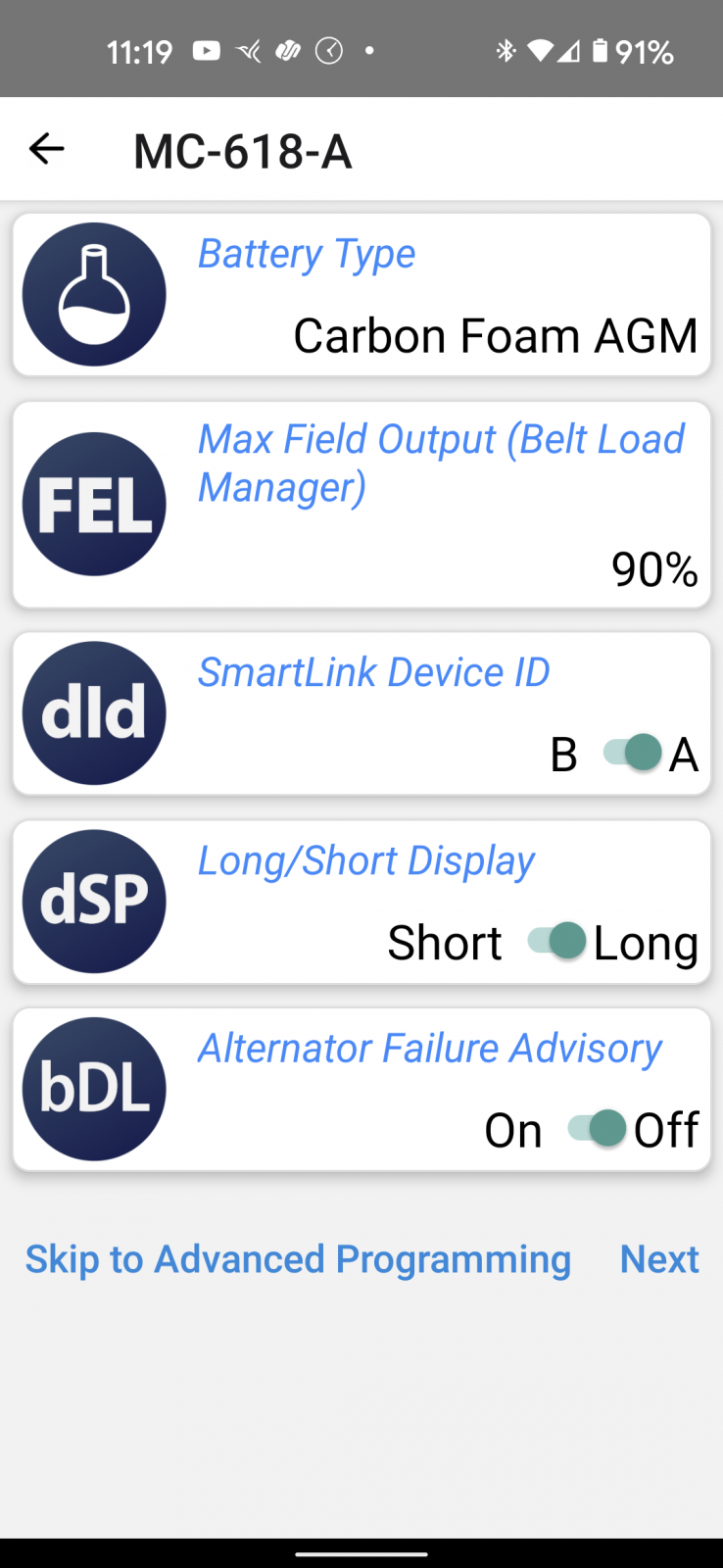The image size is (723, 1568).
Task: Toggle the Alternator Failure Advisory switch
Action: (598, 1129)
